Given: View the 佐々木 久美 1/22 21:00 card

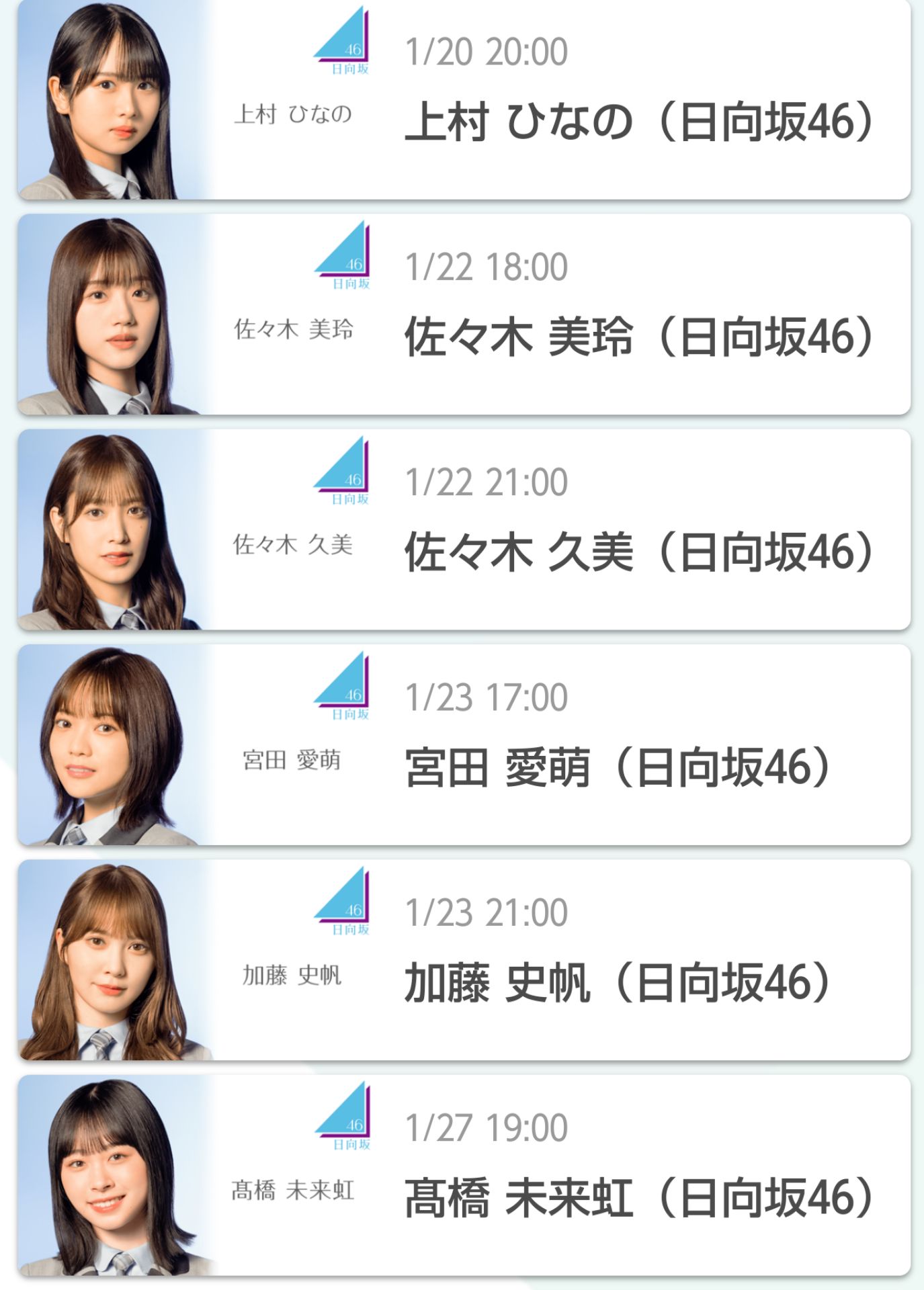Looking at the screenshot, I should coord(464,529).
